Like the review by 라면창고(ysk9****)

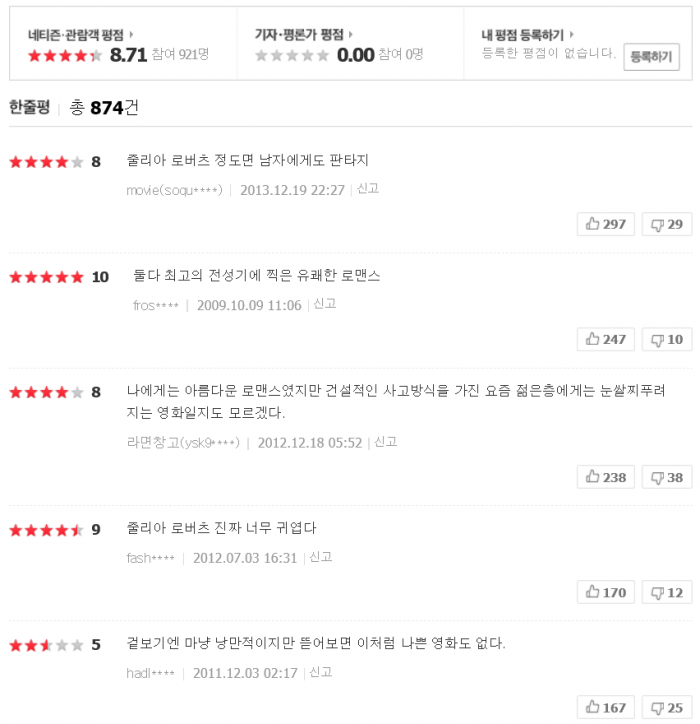(606, 477)
